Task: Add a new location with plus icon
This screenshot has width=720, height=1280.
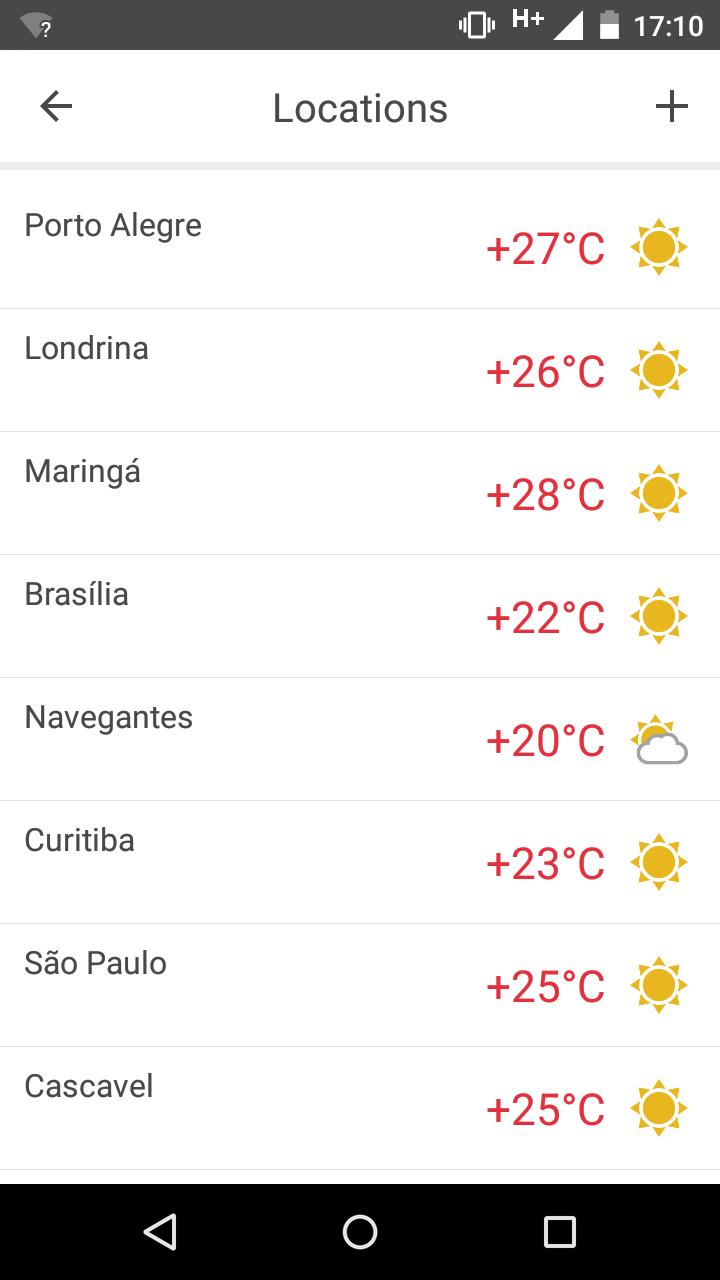Action: tap(672, 106)
